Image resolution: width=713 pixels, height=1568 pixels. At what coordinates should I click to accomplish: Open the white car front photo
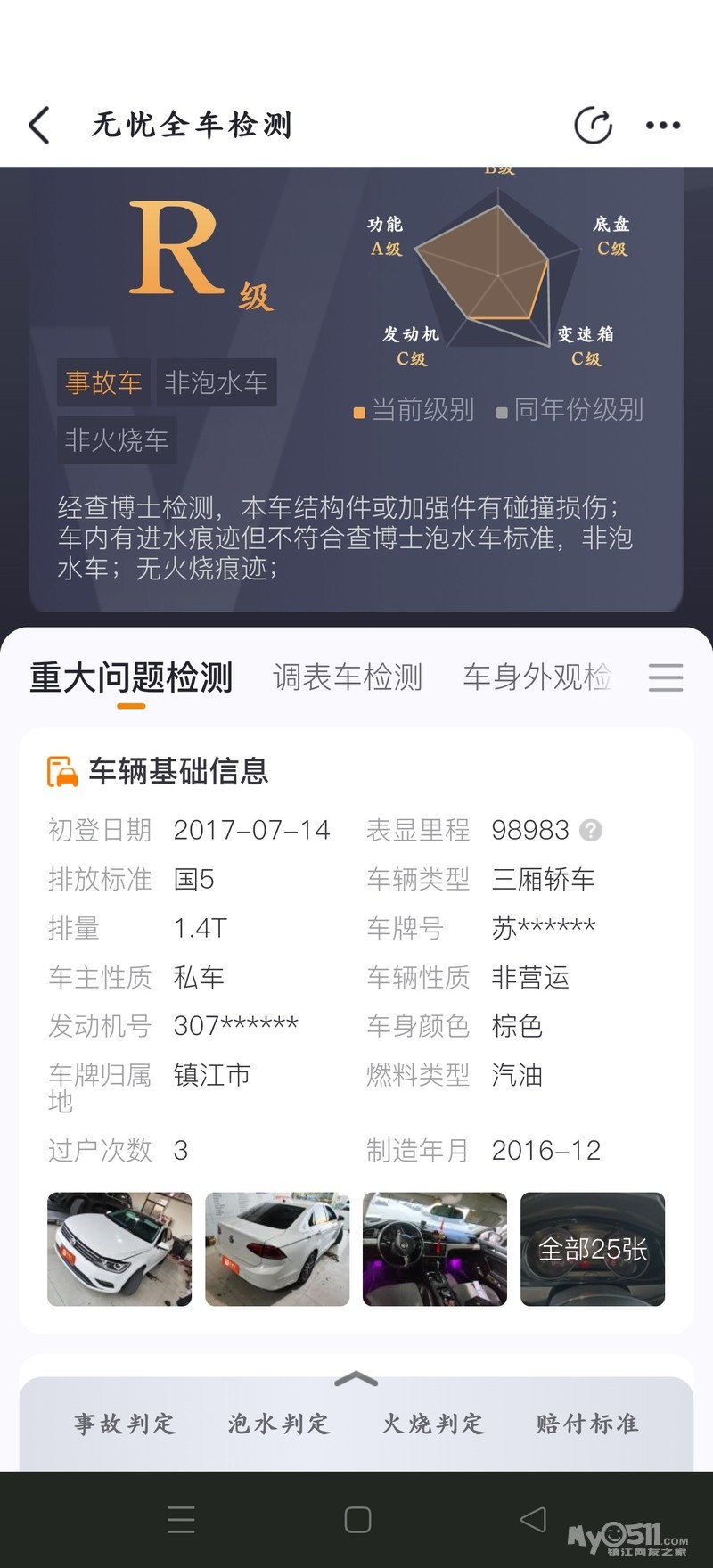coord(119,1249)
